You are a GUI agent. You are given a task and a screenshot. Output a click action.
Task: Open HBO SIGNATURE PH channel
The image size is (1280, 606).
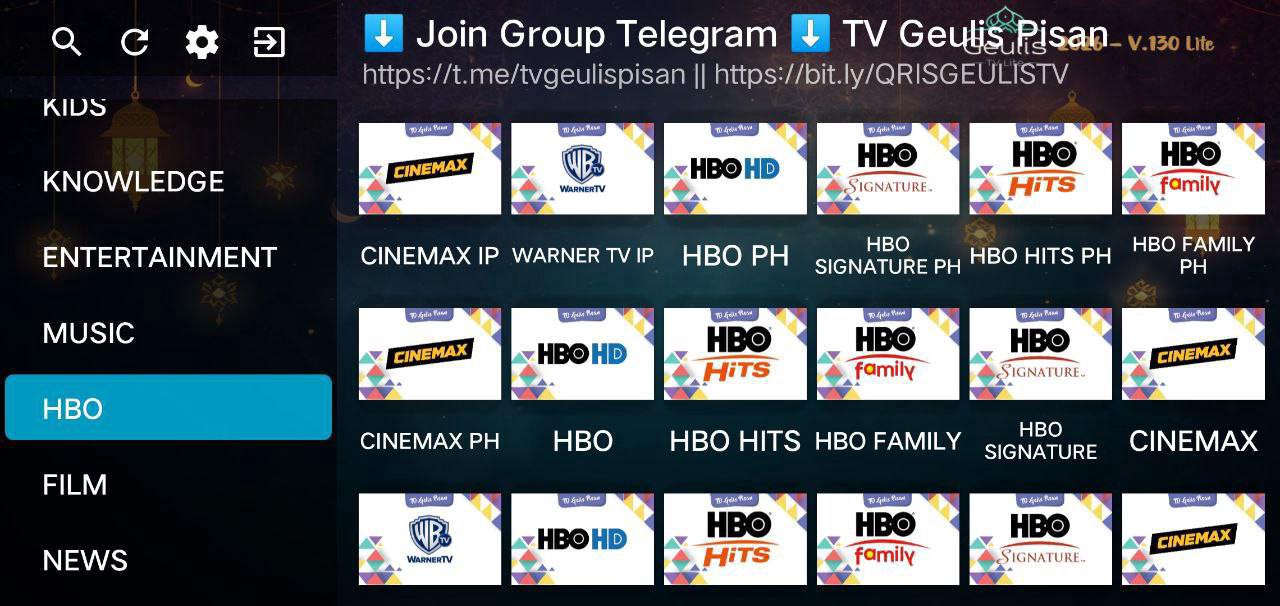887,169
